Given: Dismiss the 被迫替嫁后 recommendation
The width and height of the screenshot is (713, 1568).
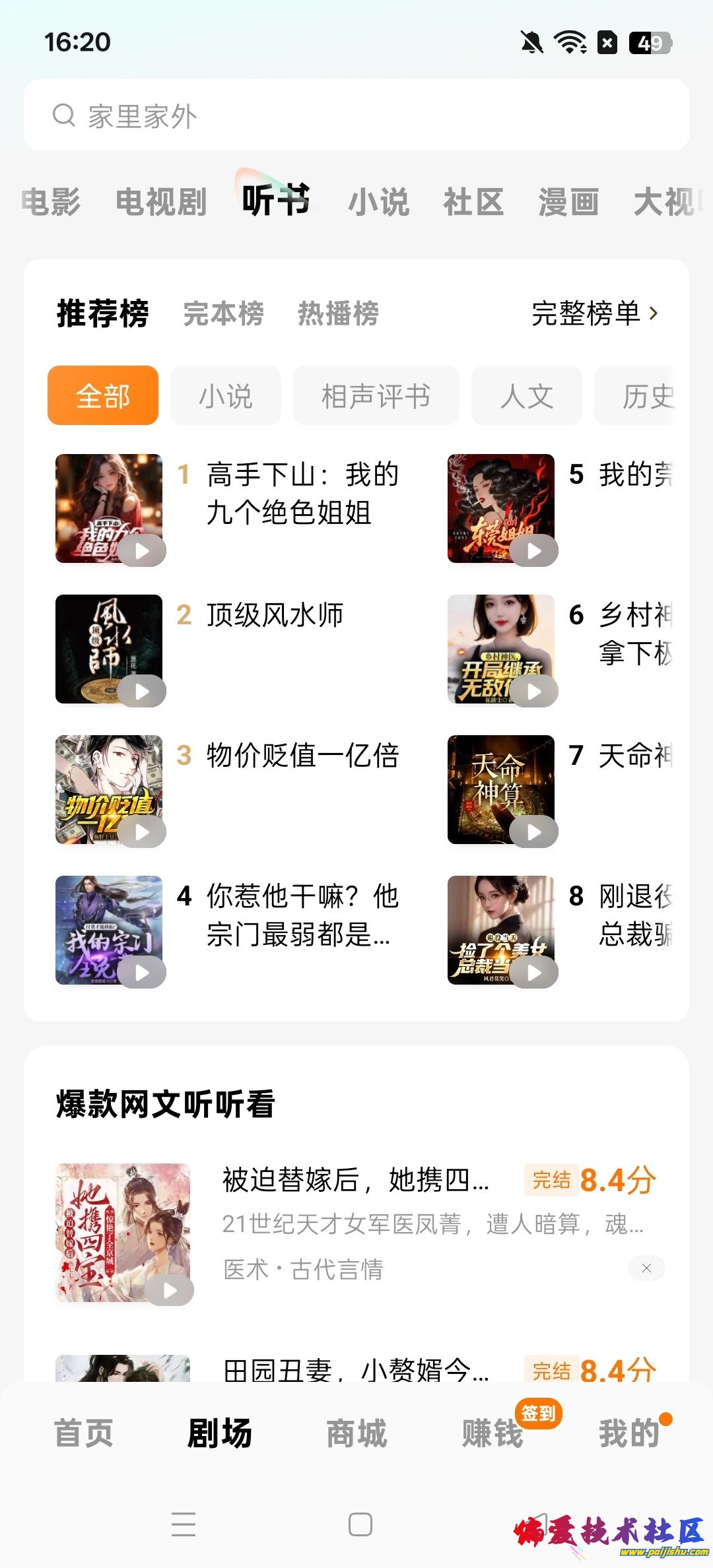Looking at the screenshot, I should (646, 1268).
